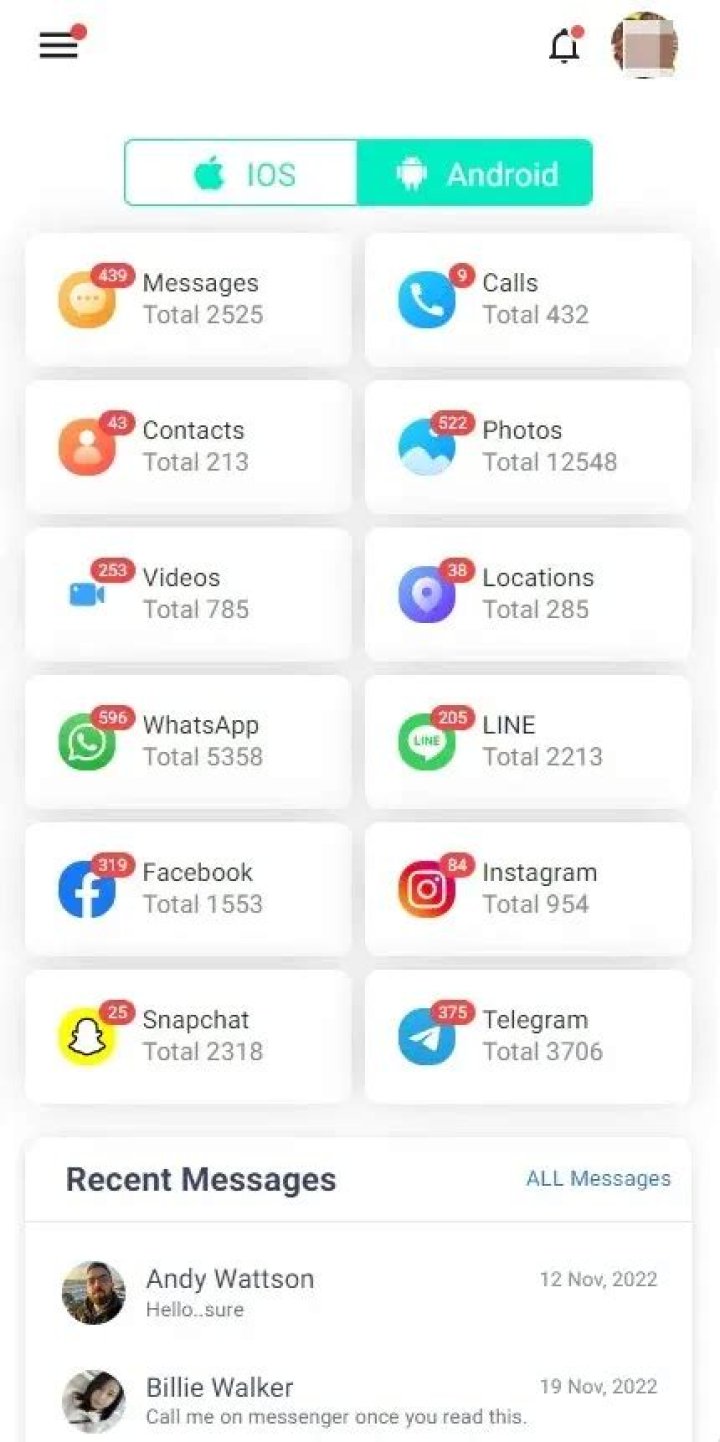Open the hamburger menu
The width and height of the screenshot is (720, 1442).
[59, 45]
